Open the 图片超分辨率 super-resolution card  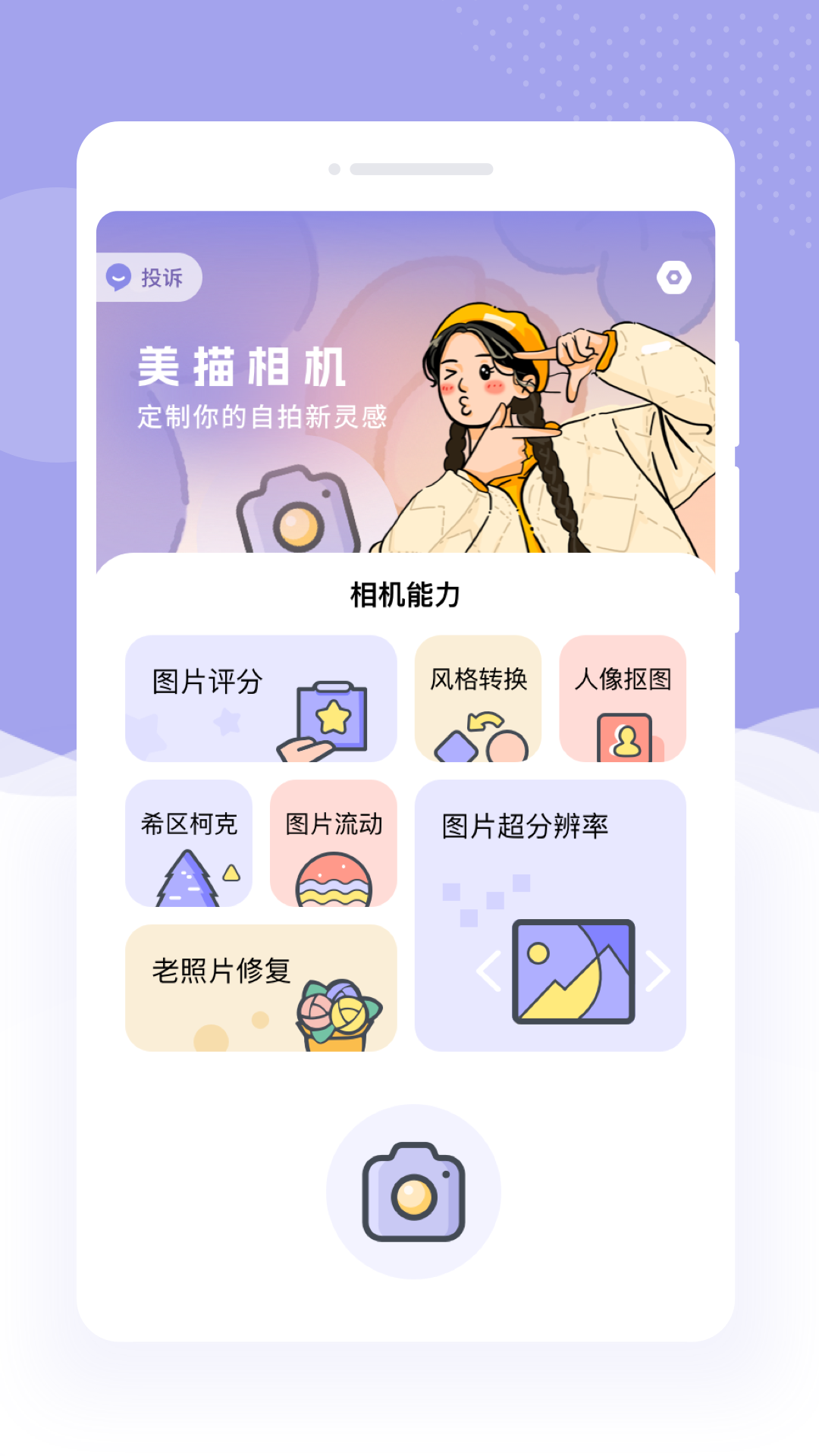tap(551, 915)
